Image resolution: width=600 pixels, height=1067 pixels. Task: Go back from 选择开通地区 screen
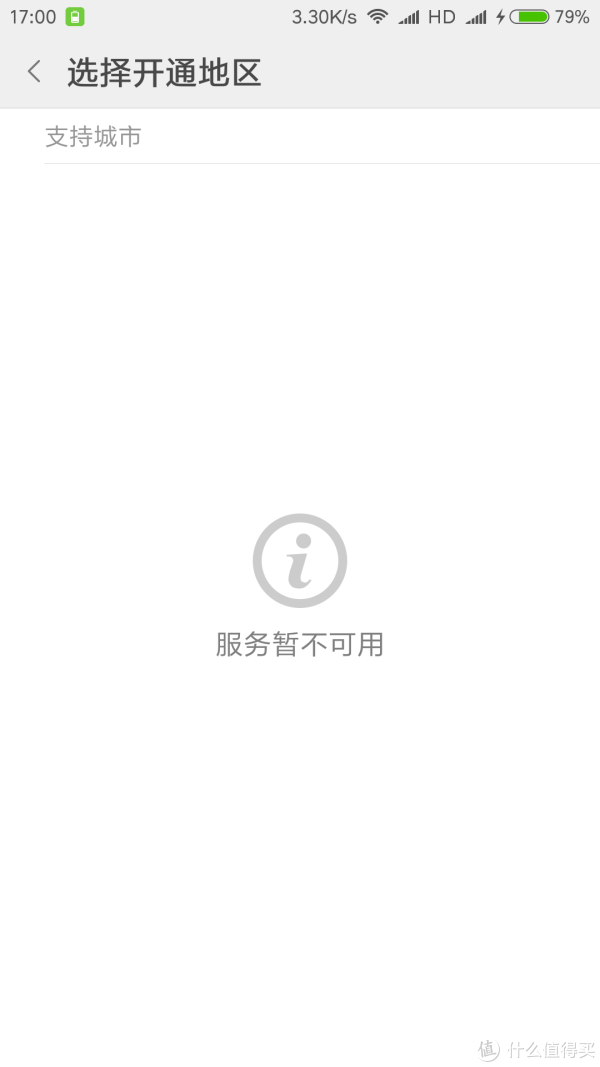click(34, 72)
